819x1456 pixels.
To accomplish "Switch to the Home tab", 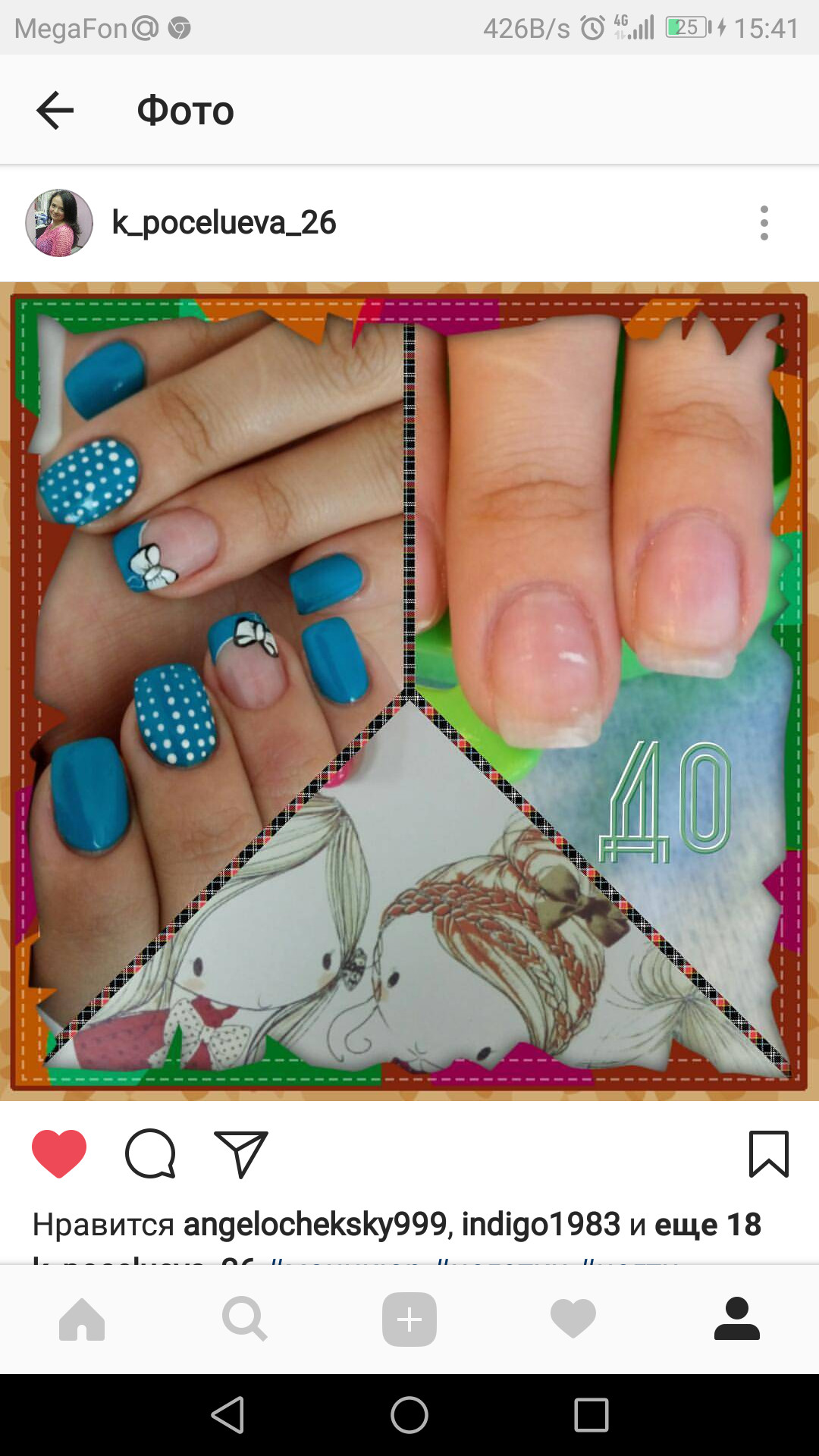I will [82, 1319].
